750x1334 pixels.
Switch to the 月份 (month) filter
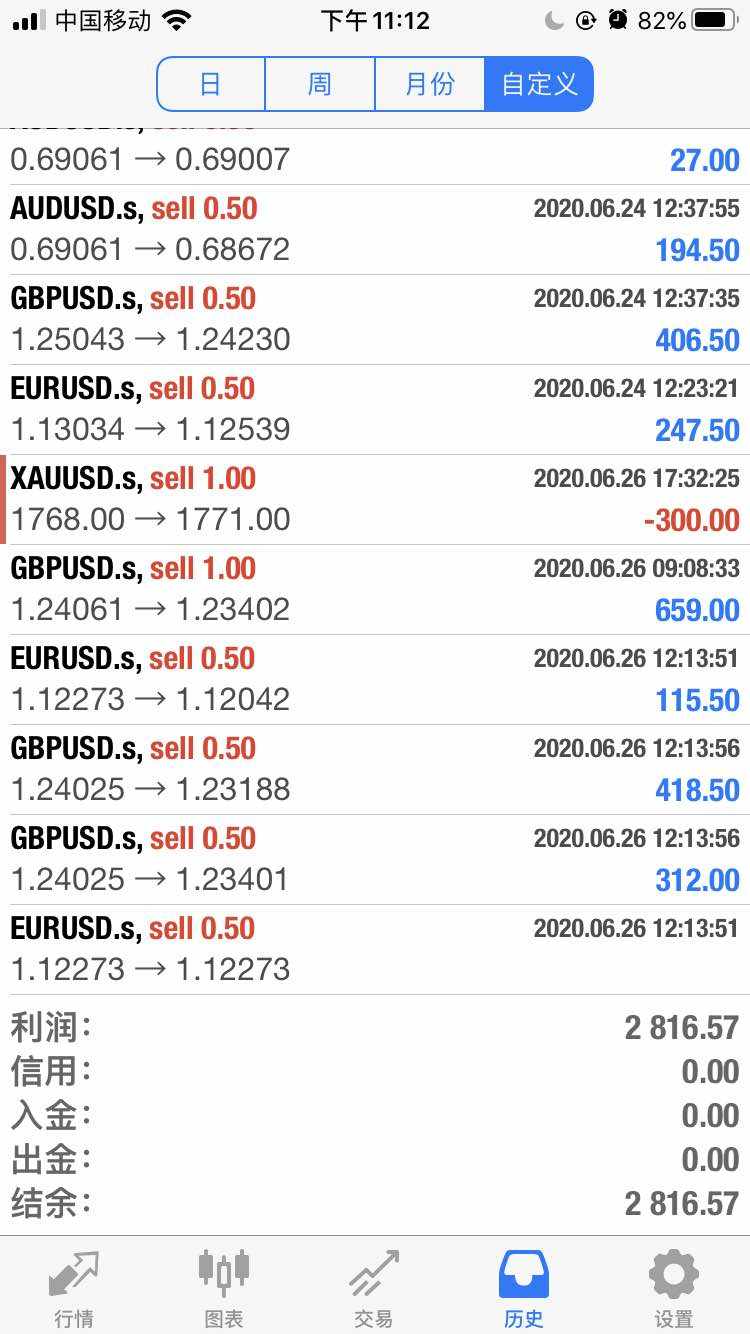(x=430, y=84)
